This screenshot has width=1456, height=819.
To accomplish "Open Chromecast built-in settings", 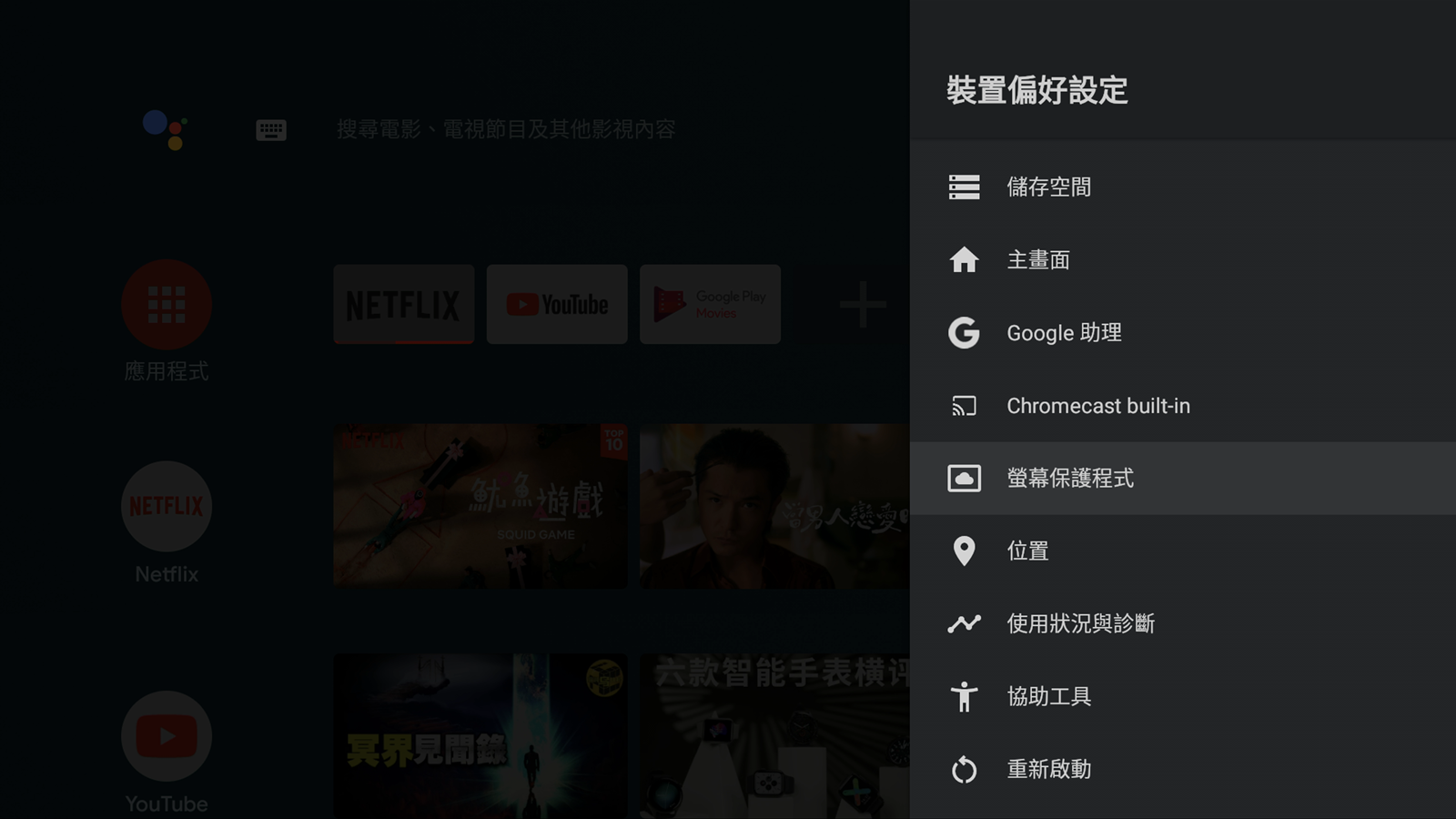I will [x=1097, y=406].
